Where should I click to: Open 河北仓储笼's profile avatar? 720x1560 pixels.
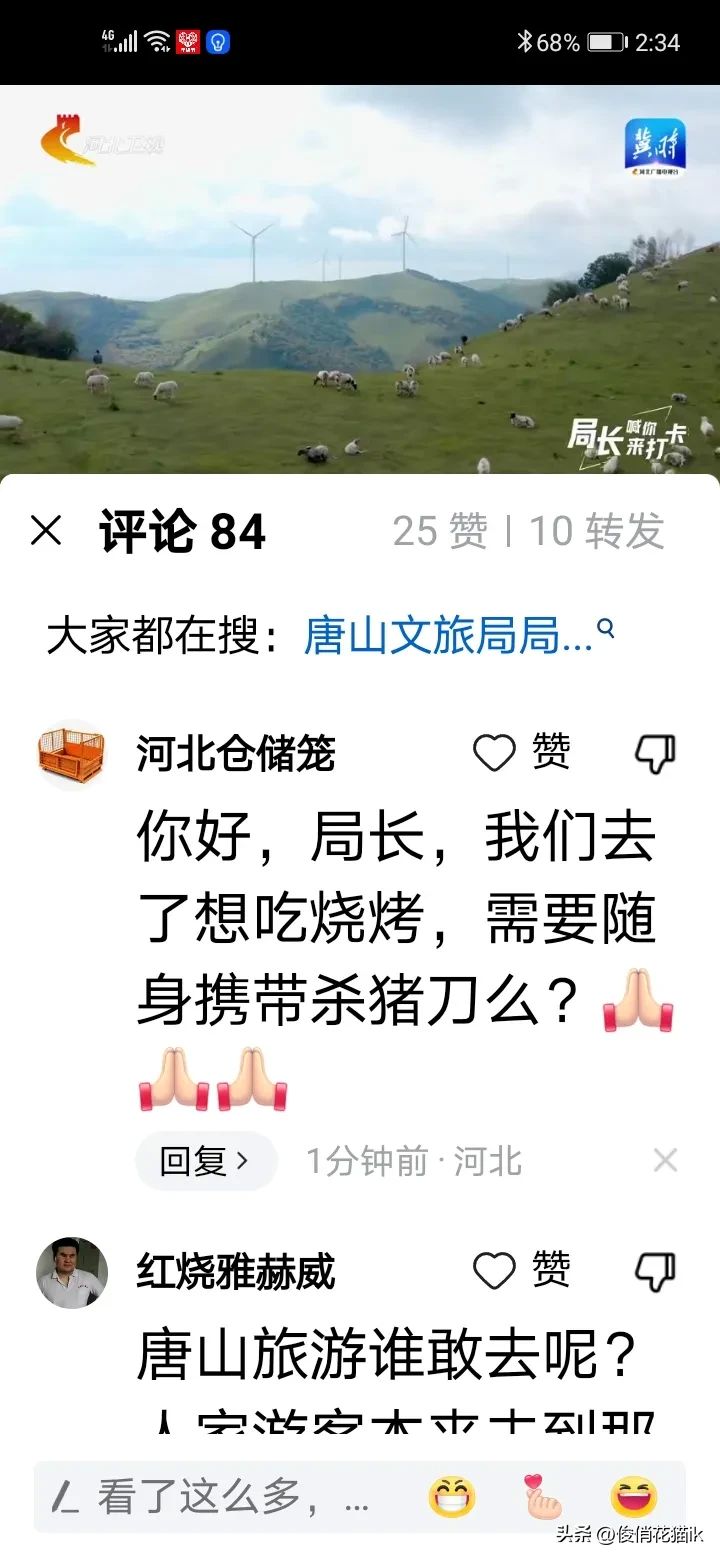[72, 755]
